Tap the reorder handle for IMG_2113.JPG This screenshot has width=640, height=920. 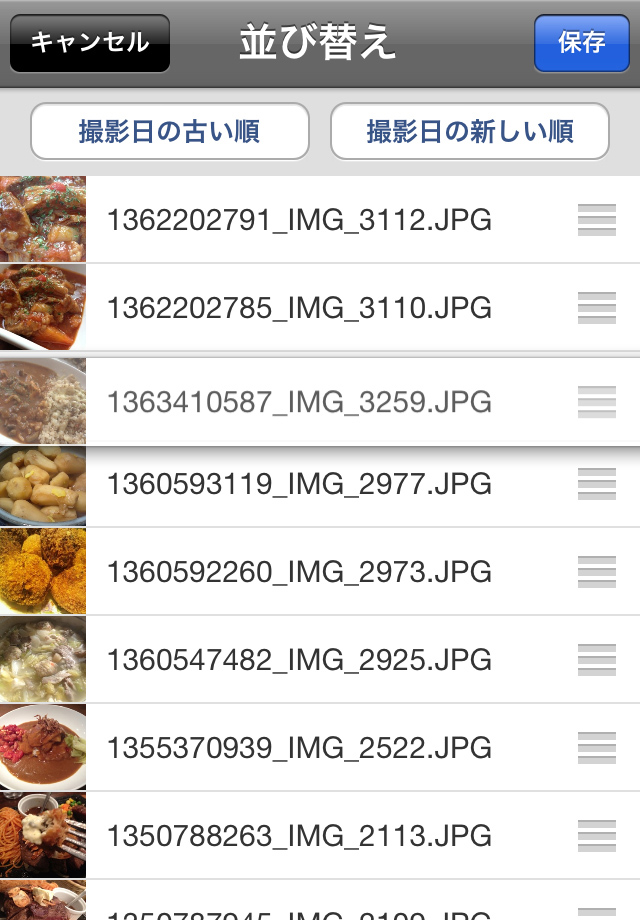click(x=597, y=836)
